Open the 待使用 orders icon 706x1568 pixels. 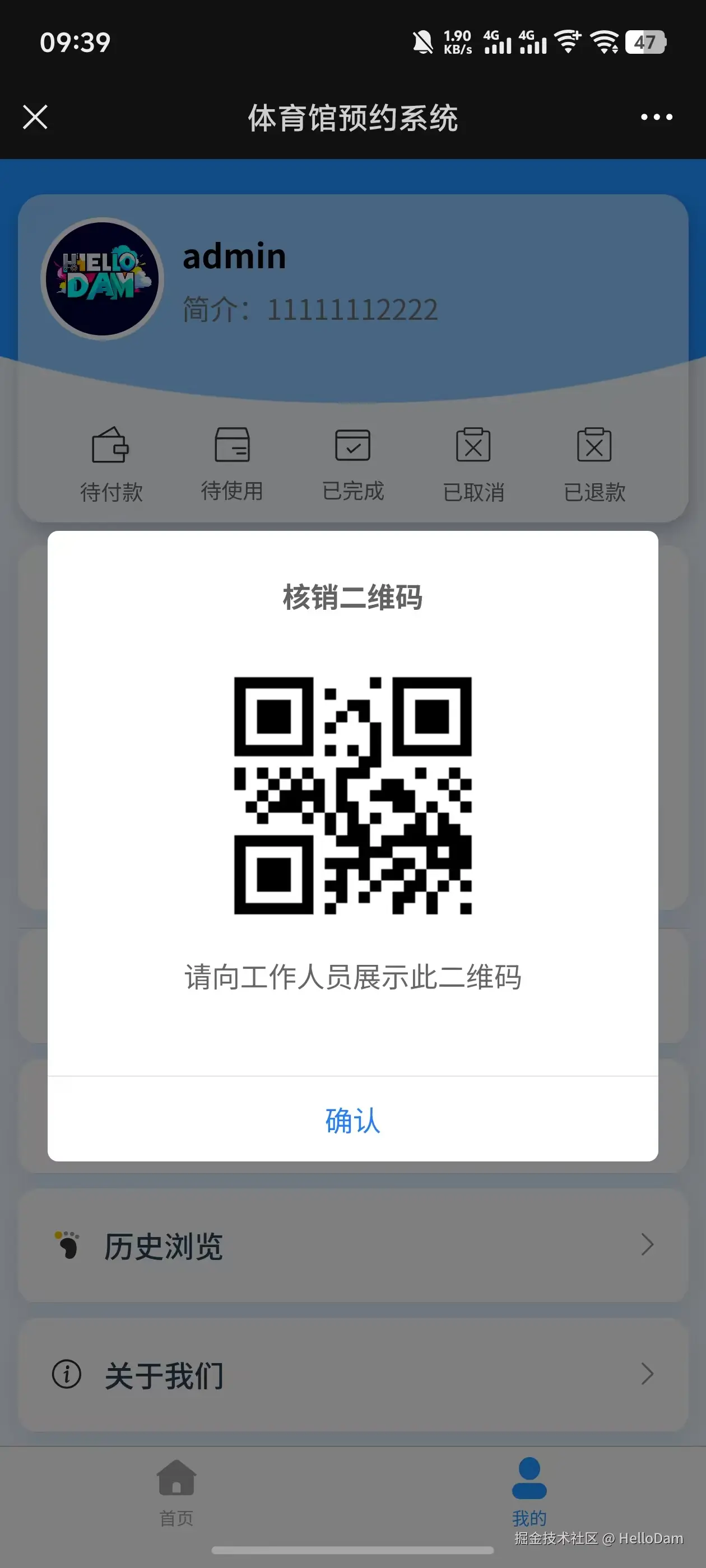click(x=232, y=446)
